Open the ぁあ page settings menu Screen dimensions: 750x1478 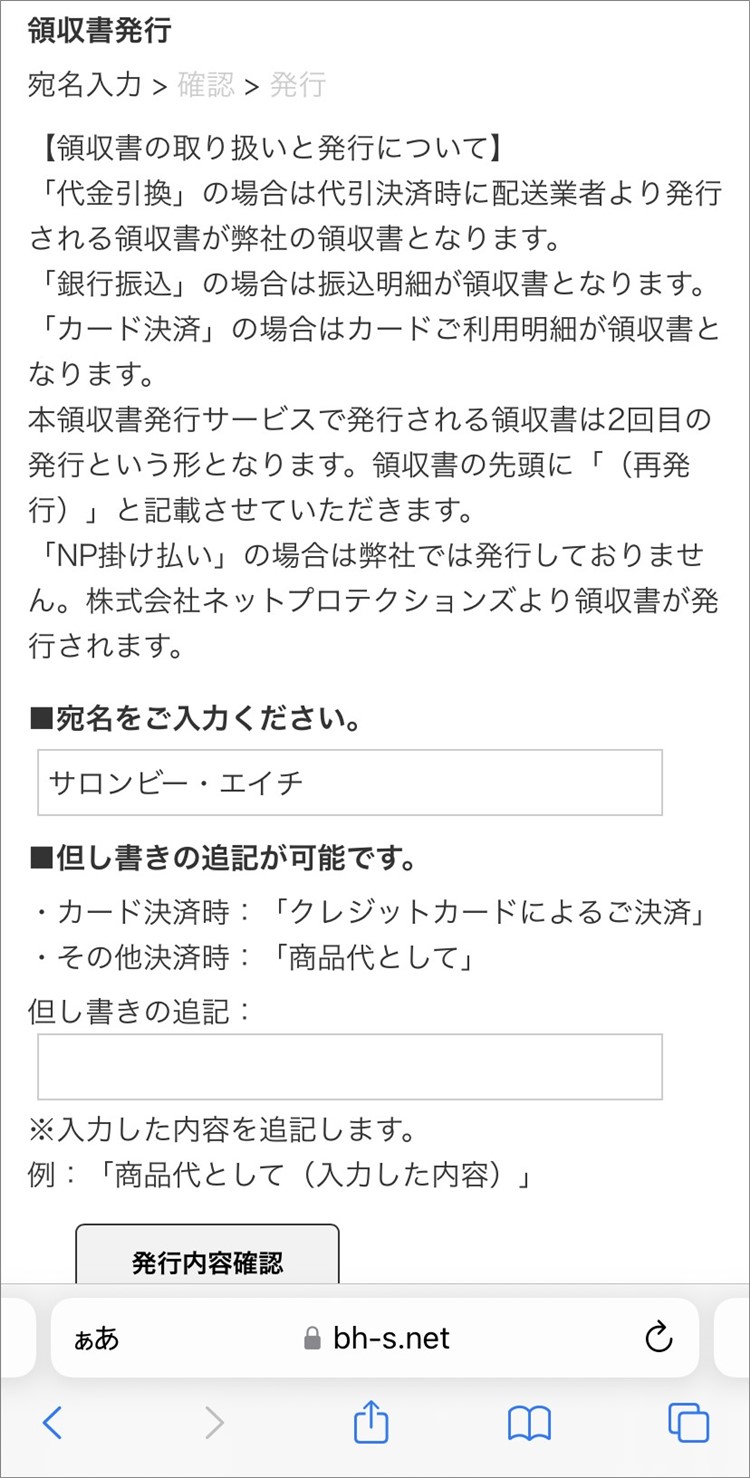point(97,1339)
